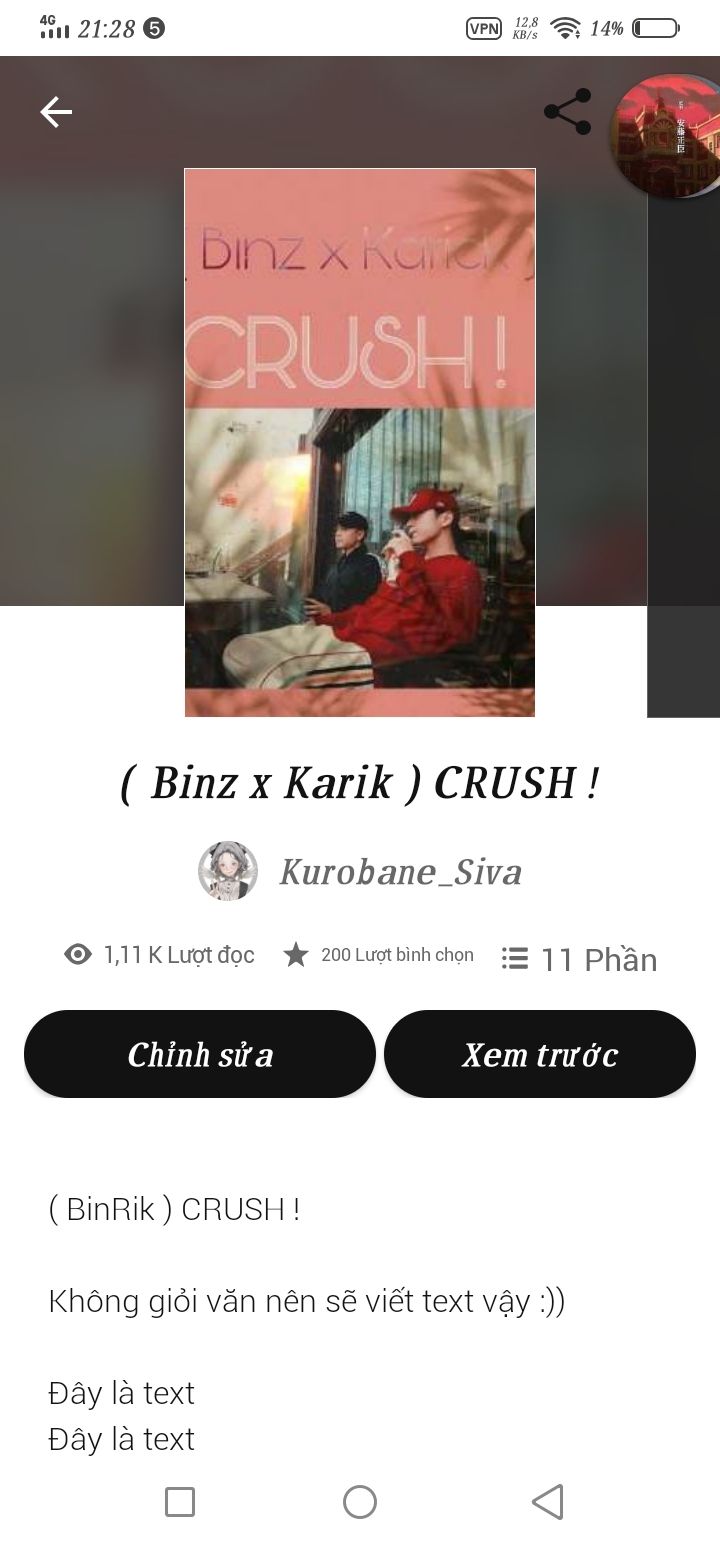Viewport: 720px width, 1544px height.
Task: Go to the system home screen
Action: click(360, 1501)
